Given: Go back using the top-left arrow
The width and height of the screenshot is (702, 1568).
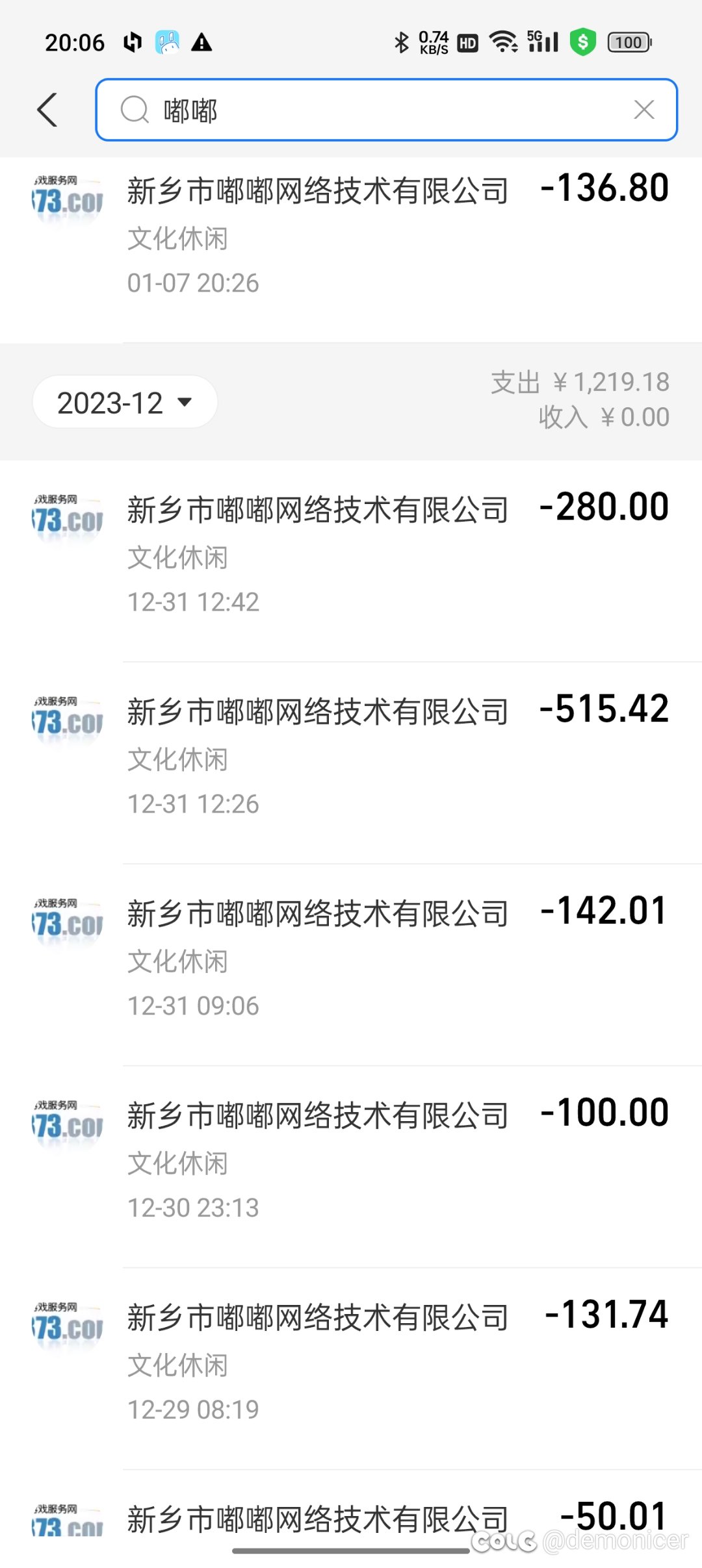Looking at the screenshot, I should pyautogui.click(x=47, y=110).
